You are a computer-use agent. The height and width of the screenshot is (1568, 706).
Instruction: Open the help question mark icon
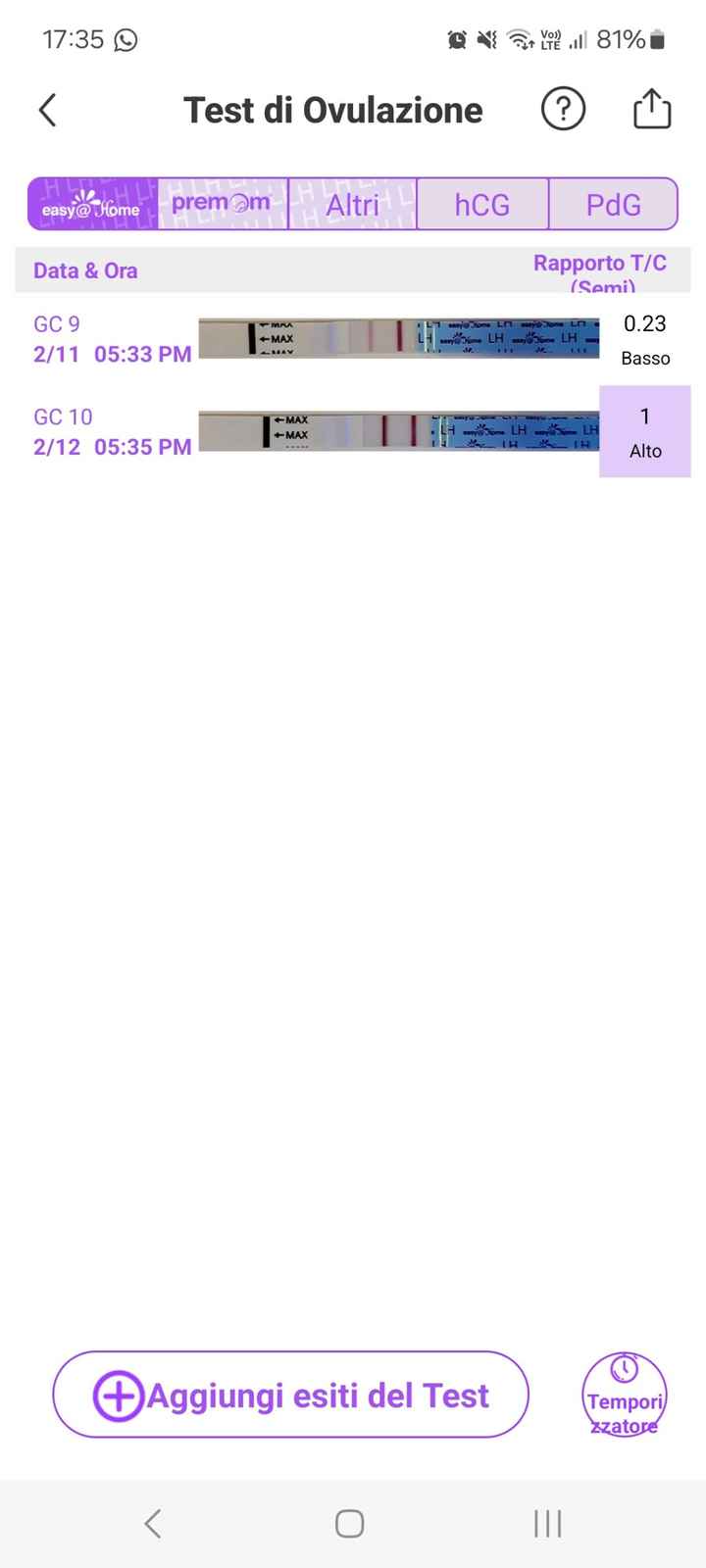[x=563, y=109]
